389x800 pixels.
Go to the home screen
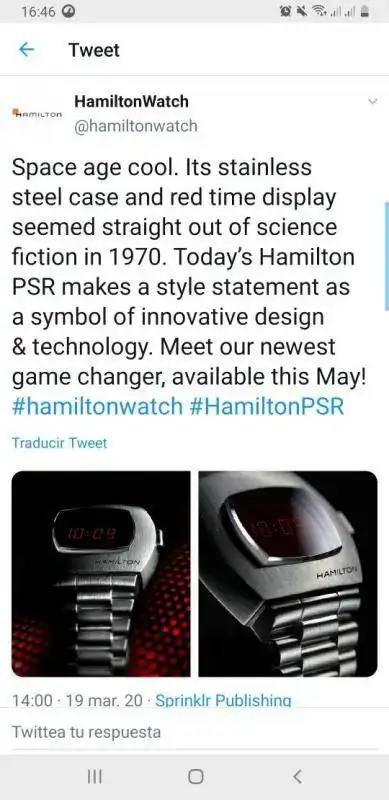click(x=196, y=777)
